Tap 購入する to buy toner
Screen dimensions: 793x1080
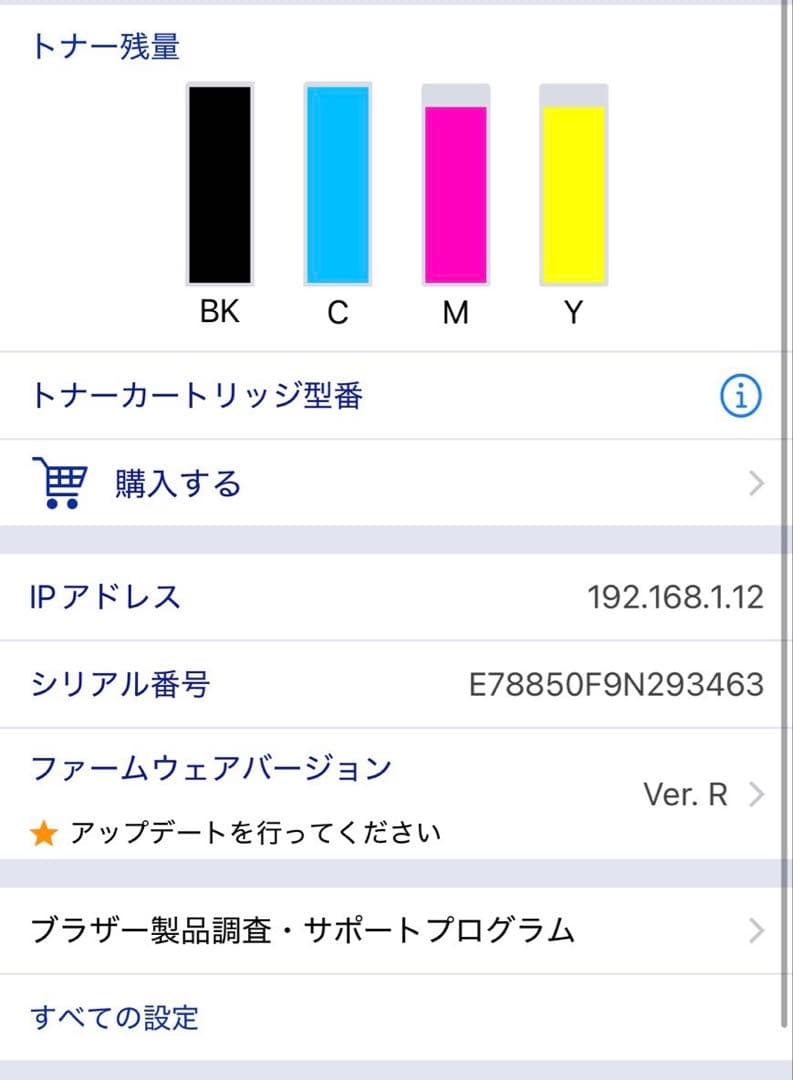click(x=177, y=483)
